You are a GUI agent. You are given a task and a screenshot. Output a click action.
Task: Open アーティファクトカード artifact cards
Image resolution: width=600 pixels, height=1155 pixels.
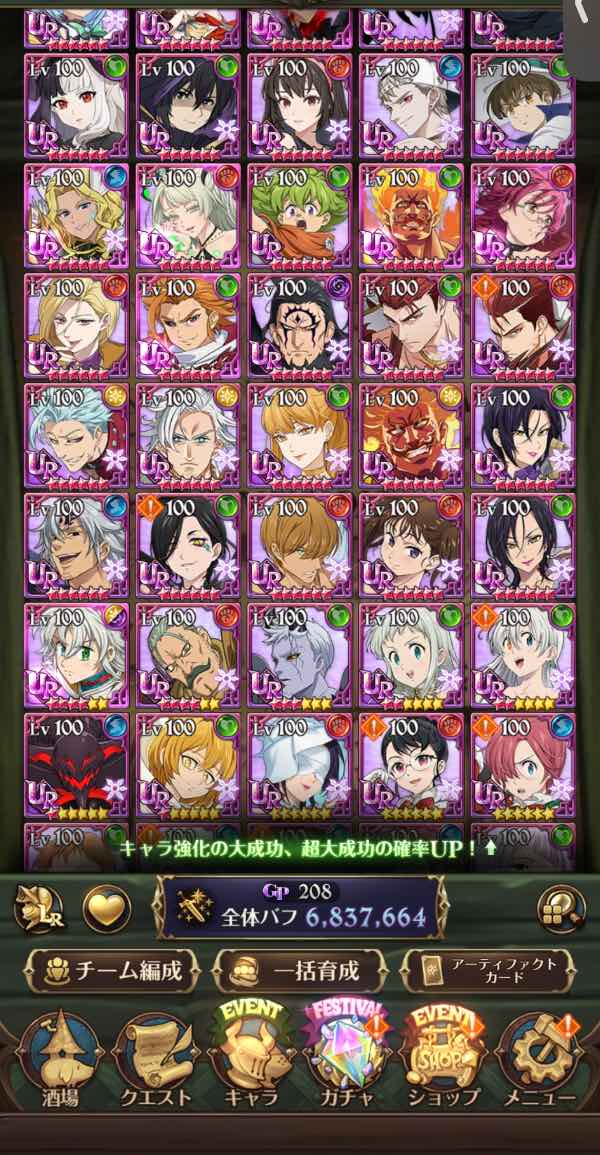coord(488,969)
